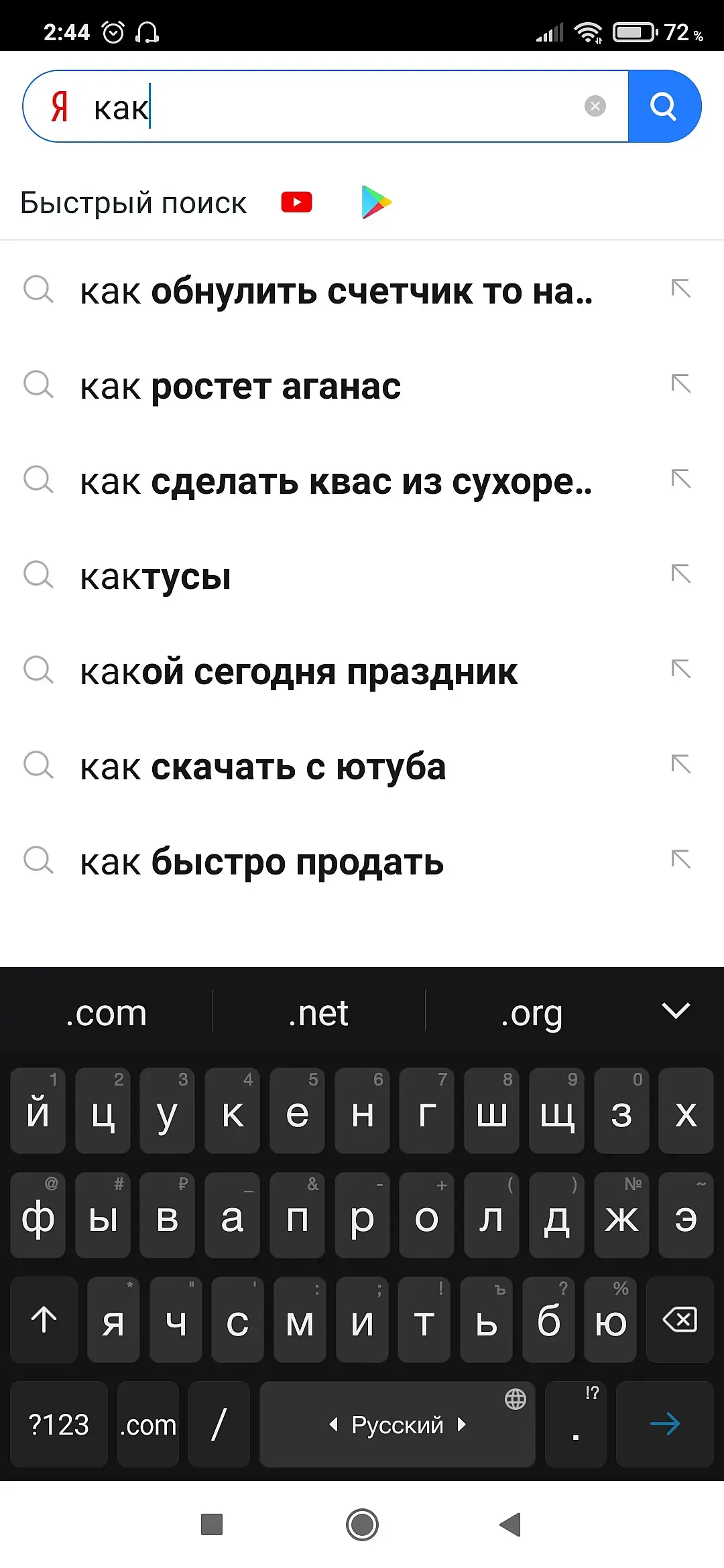Screen dimensions: 724x1568
Task: Clear the search field text
Action: pos(595,106)
